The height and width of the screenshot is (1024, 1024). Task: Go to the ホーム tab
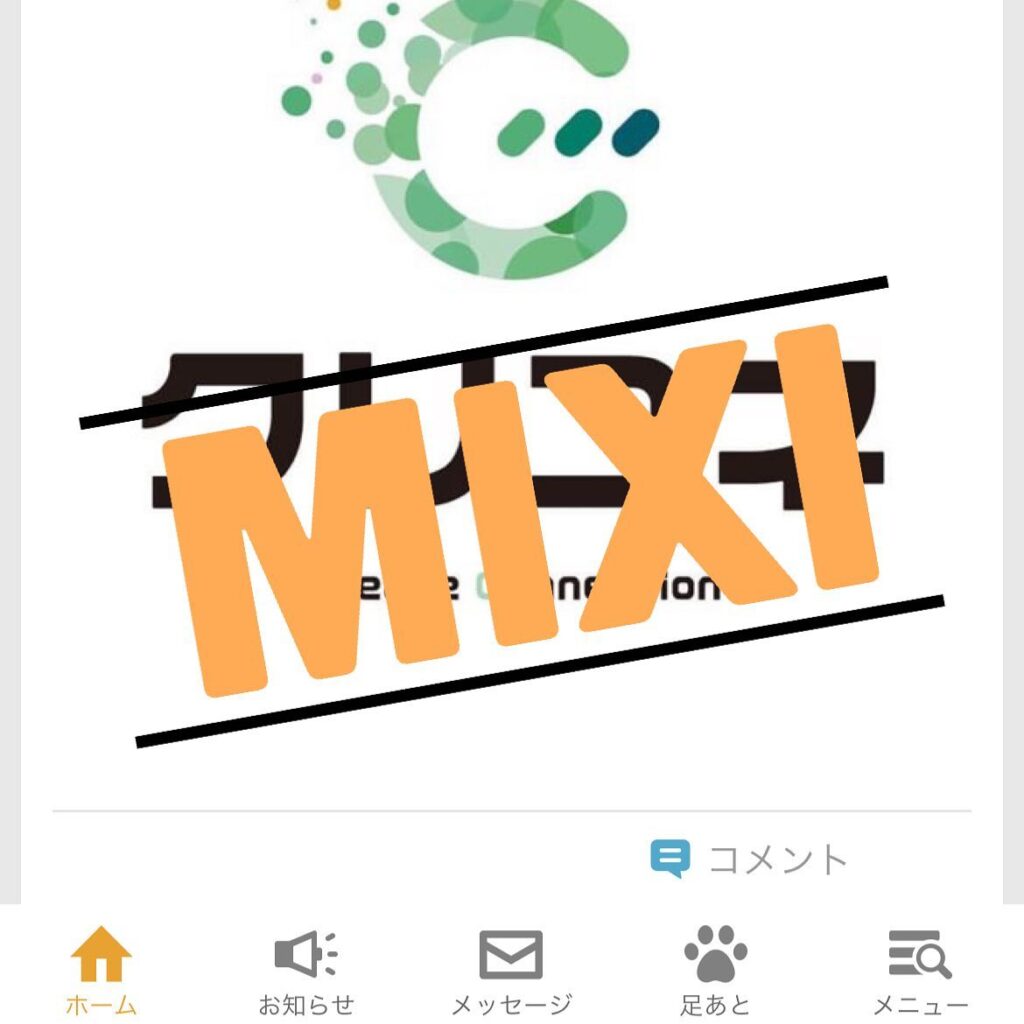pos(101,968)
